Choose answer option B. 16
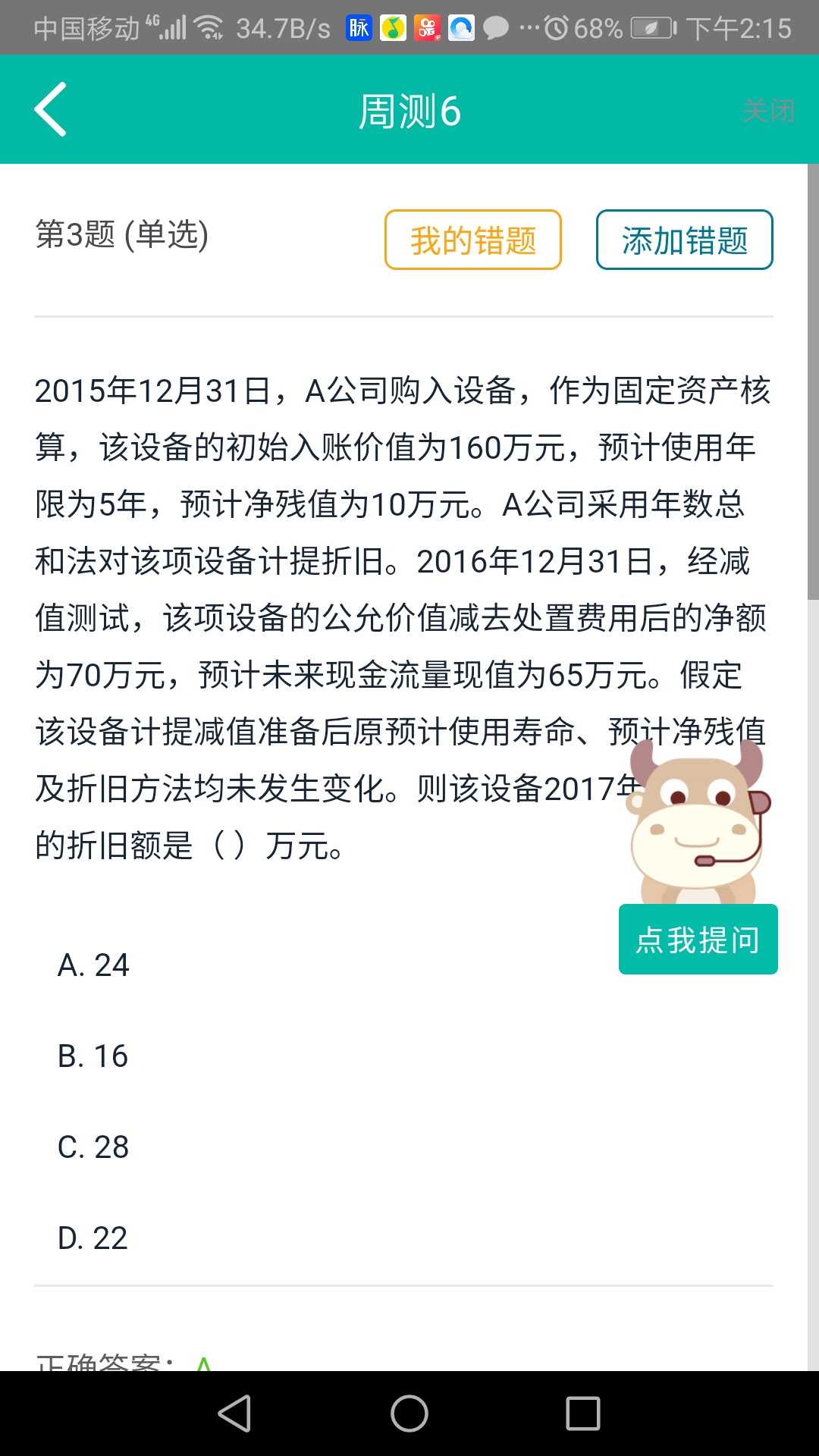Screen dimensions: 819x1456 (93, 1056)
